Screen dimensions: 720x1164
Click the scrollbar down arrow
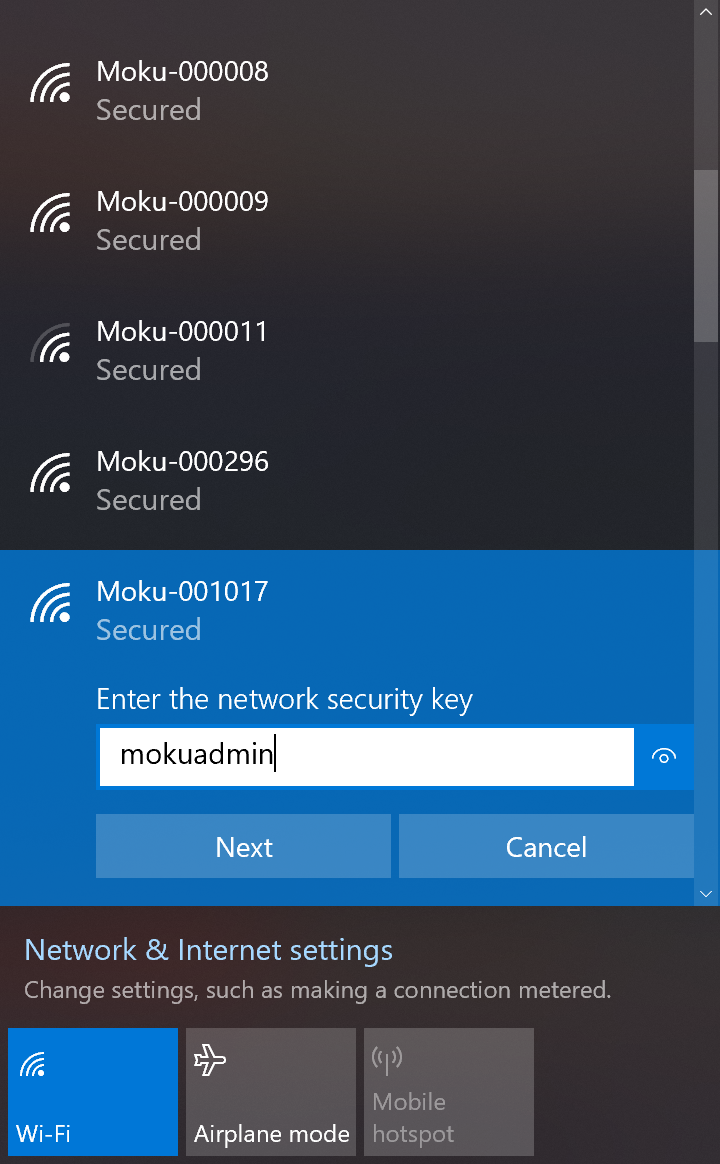click(706, 894)
